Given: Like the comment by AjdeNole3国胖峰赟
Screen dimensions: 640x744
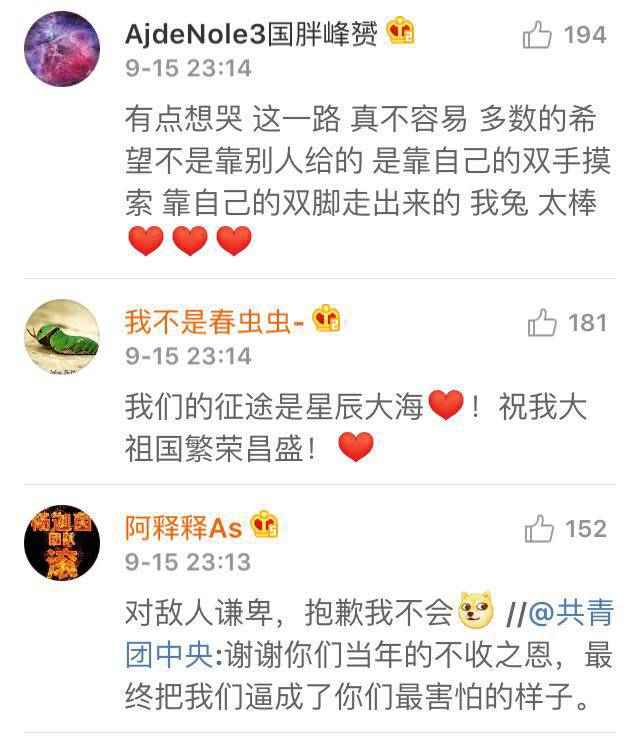Looking at the screenshot, I should click(538, 36).
